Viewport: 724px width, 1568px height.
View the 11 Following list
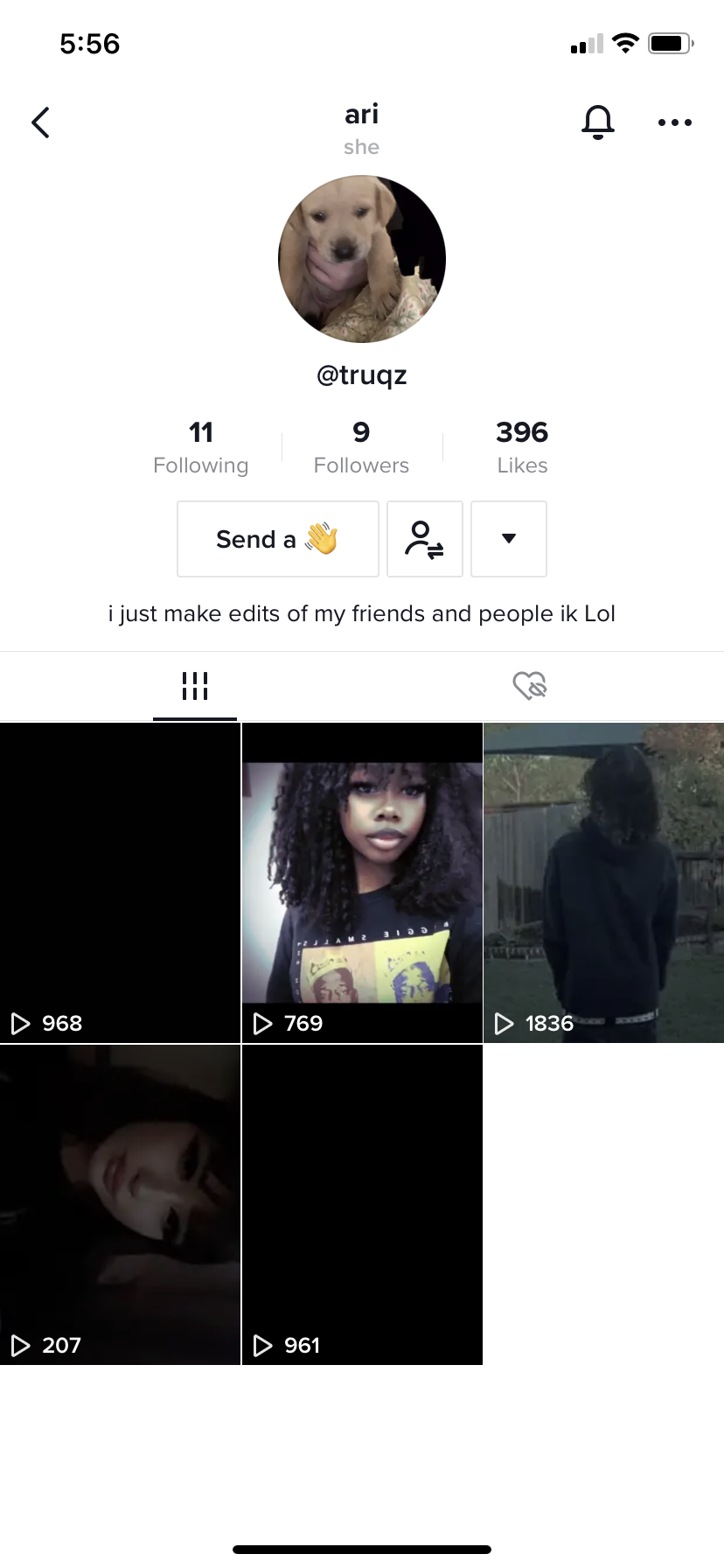201,447
